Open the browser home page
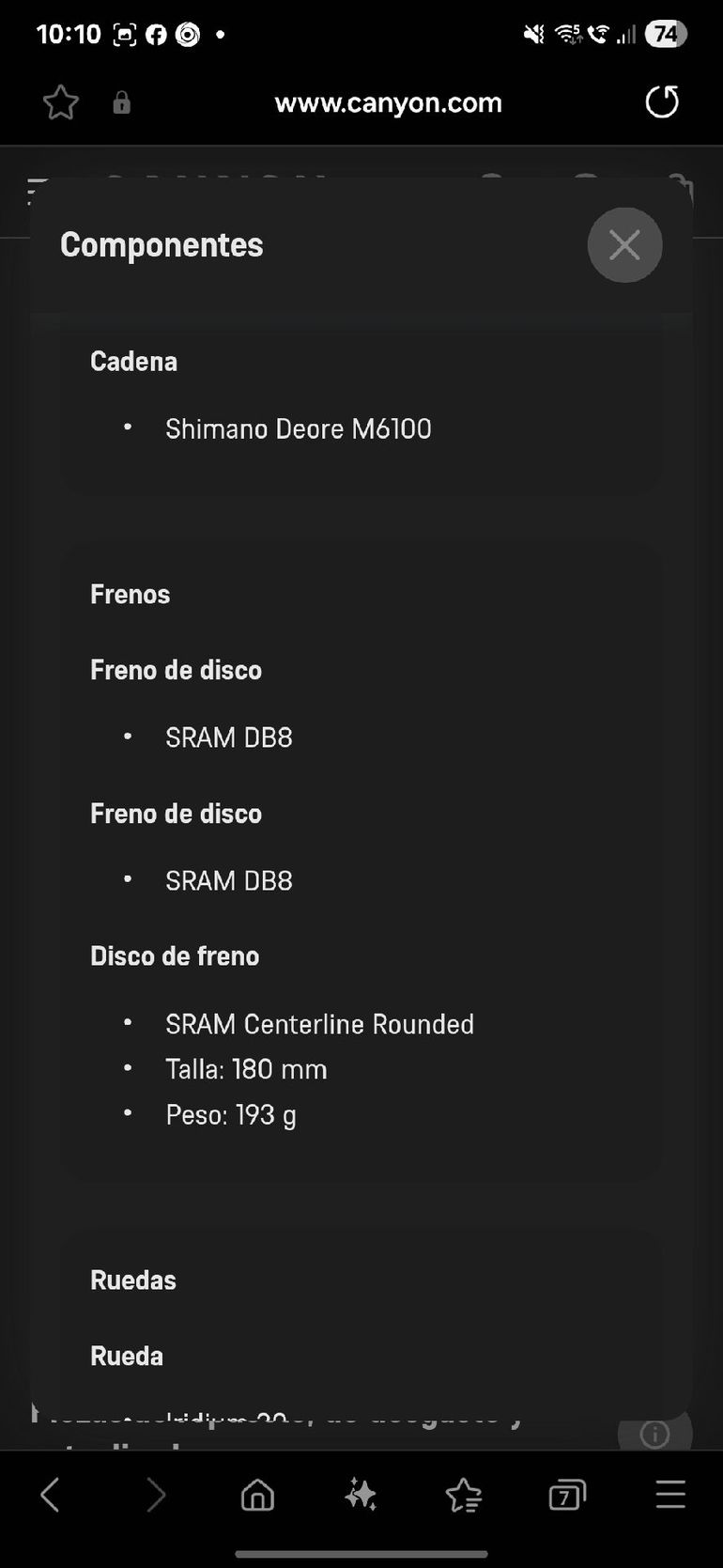The width and height of the screenshot is (723, 1568). [x=257, y=1494]
